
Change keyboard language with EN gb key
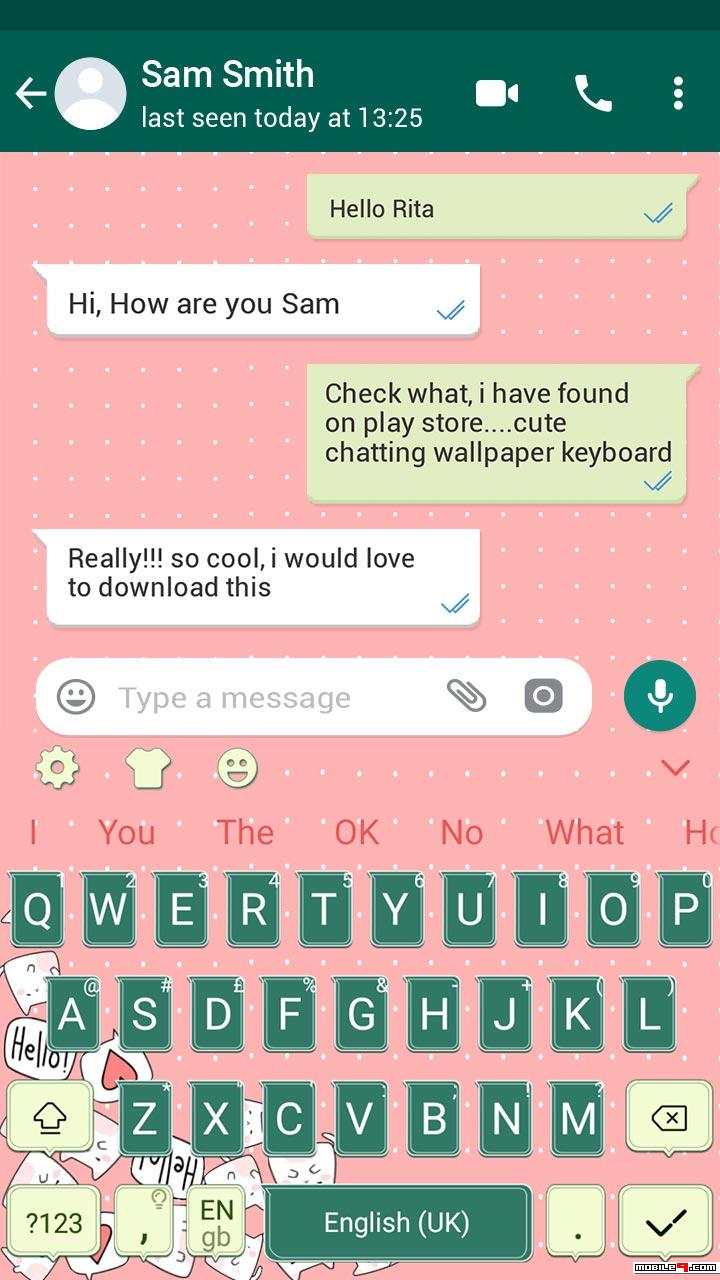(216, 1222)
